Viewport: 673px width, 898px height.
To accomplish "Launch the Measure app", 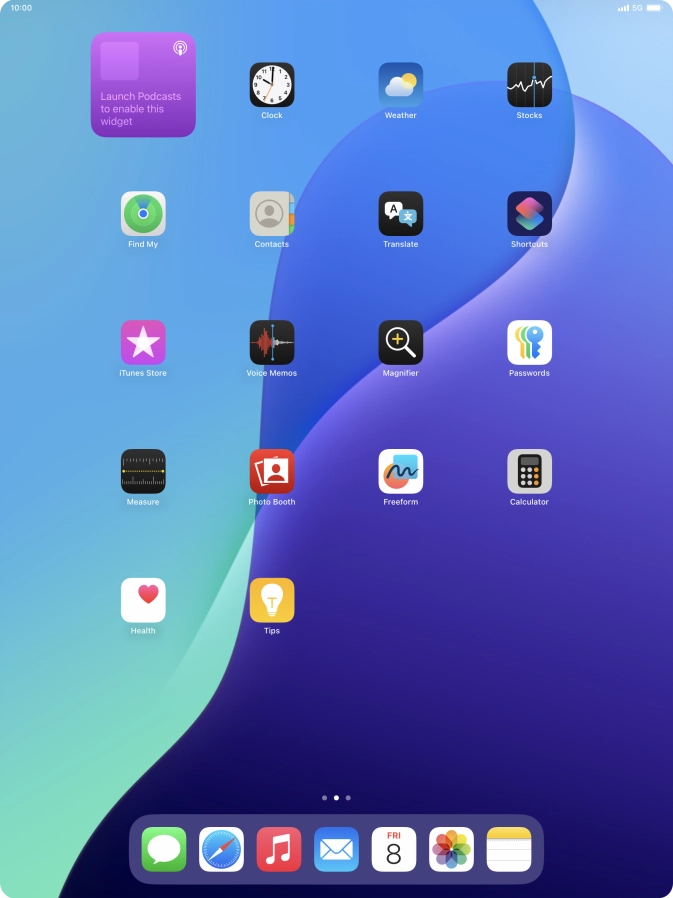I will coord(143,472).
